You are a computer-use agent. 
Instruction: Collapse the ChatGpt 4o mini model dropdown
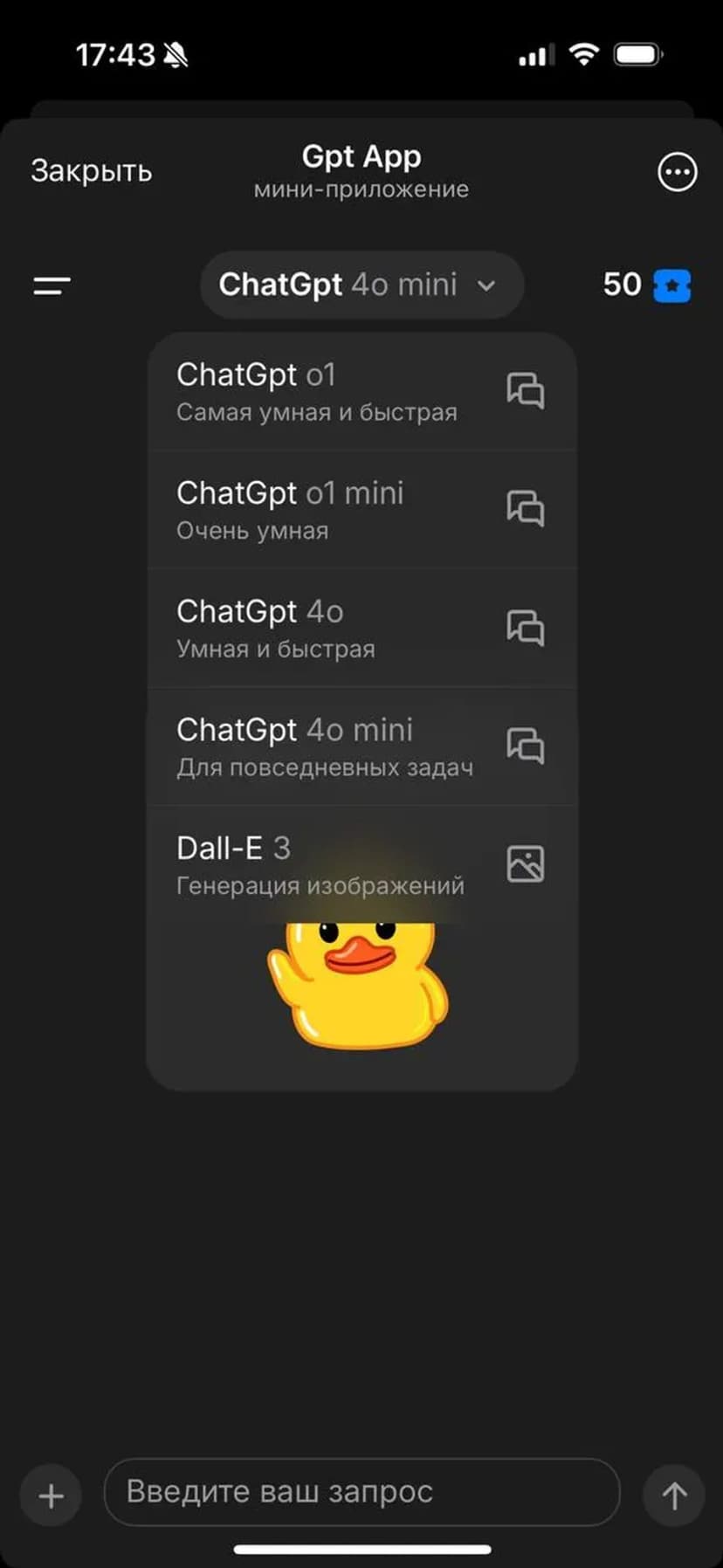click(361, 285)
